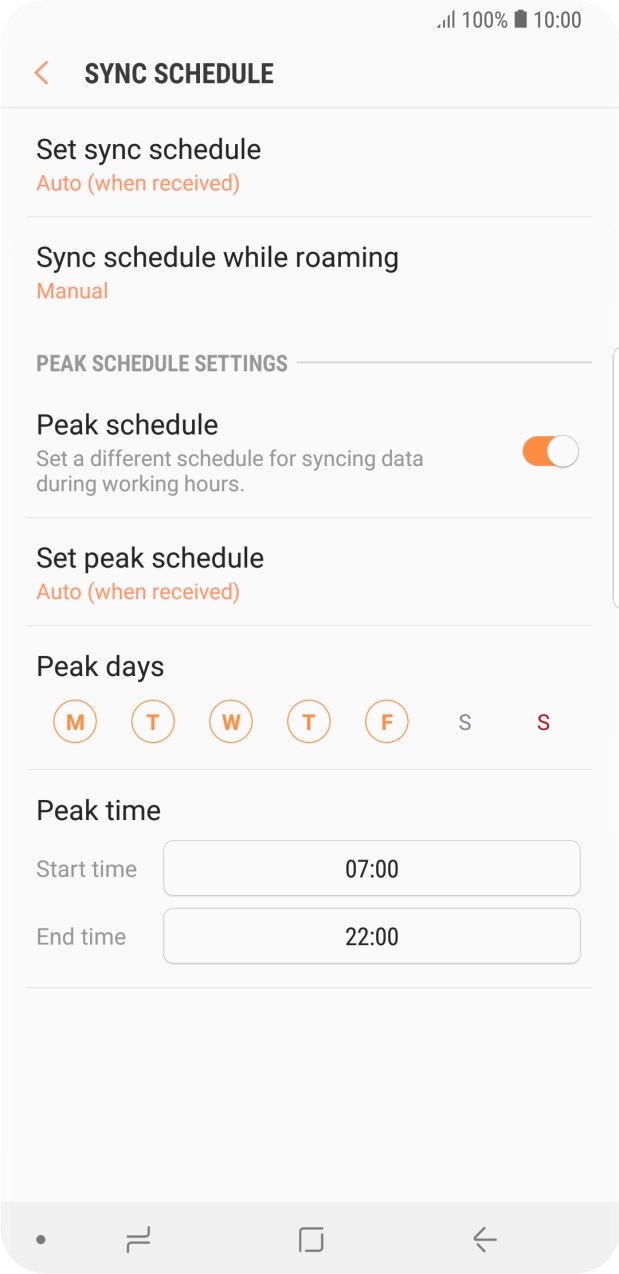Open recent apps in navigation bar

(138, 1240)
